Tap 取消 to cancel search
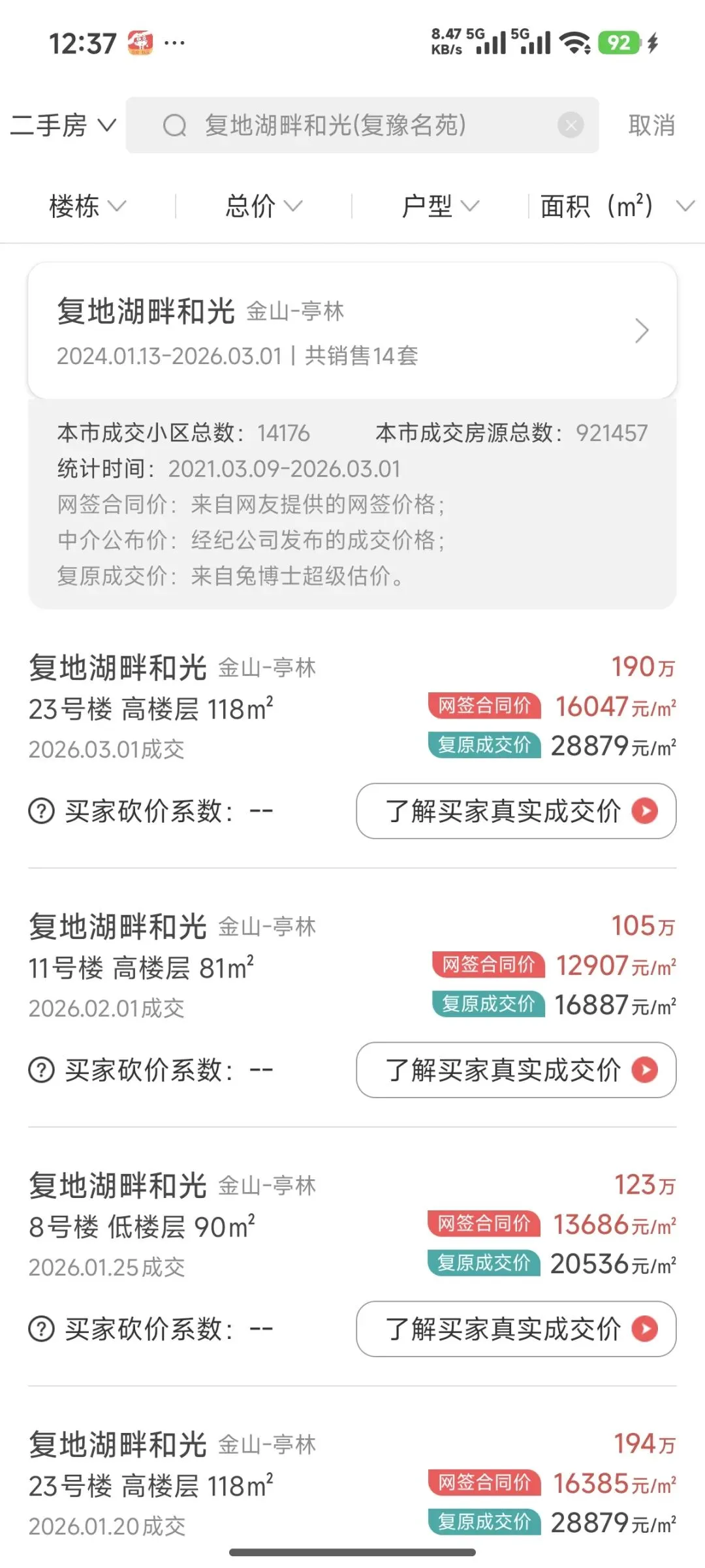Viewport: 705px width, 1568px height. [x=651, y=125]
